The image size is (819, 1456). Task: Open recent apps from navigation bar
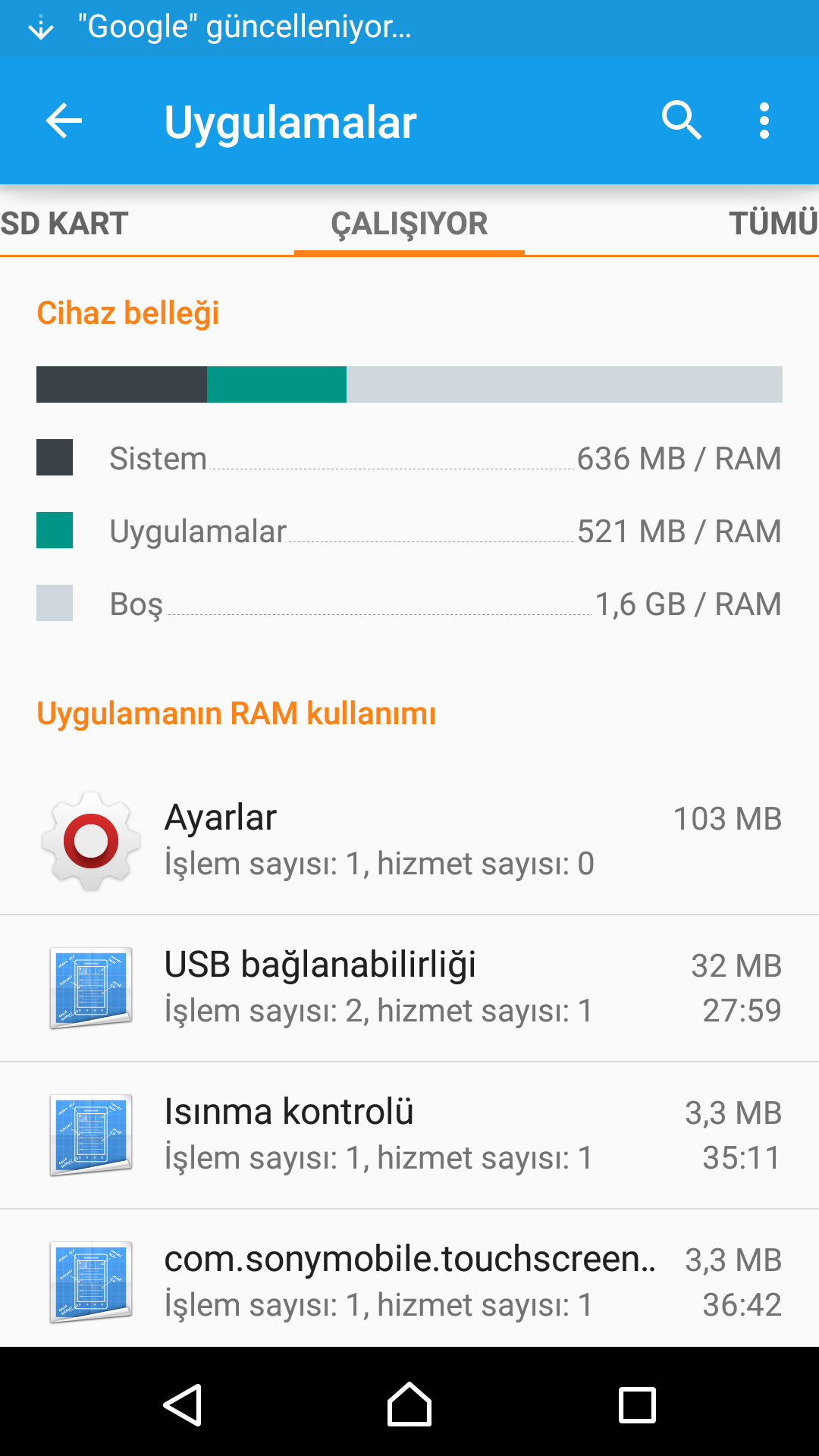(637, 1405)
